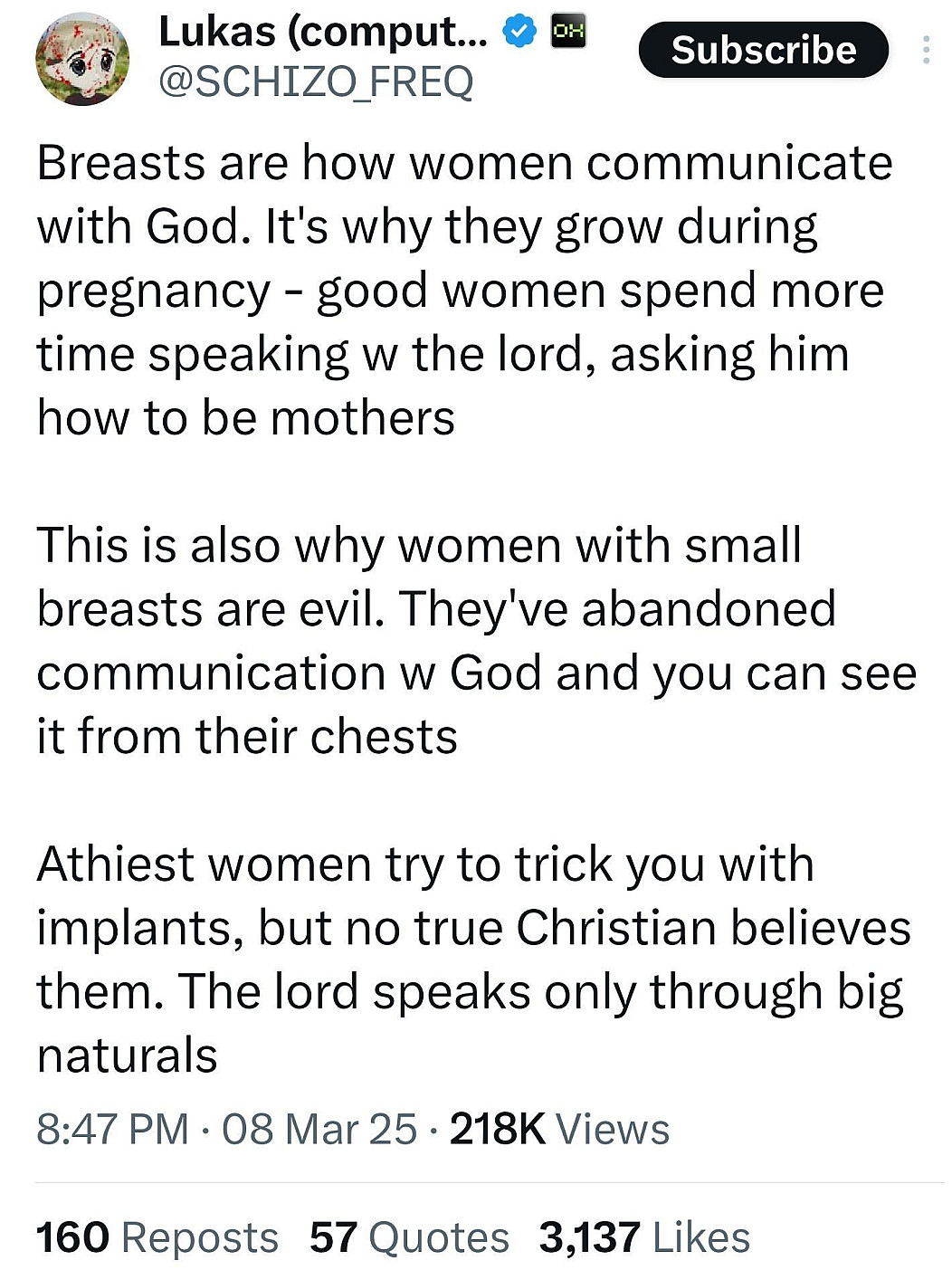The height and width of the screenshot is (1270, 952).
Task: Open the post's overflow menu
Action: (926, 50)
